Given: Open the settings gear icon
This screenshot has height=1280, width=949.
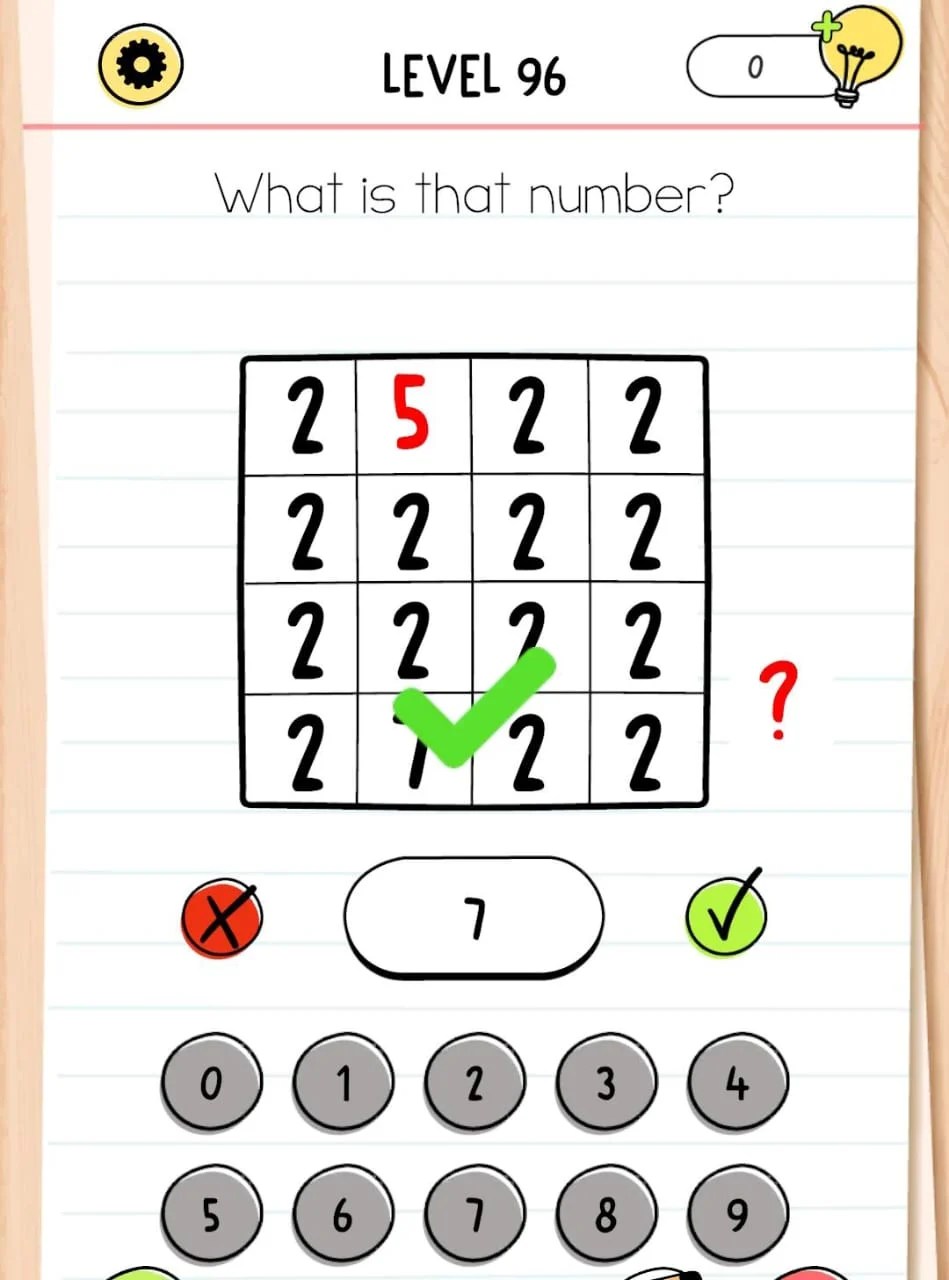Looking at the screenshot, I should pos(140,66).
